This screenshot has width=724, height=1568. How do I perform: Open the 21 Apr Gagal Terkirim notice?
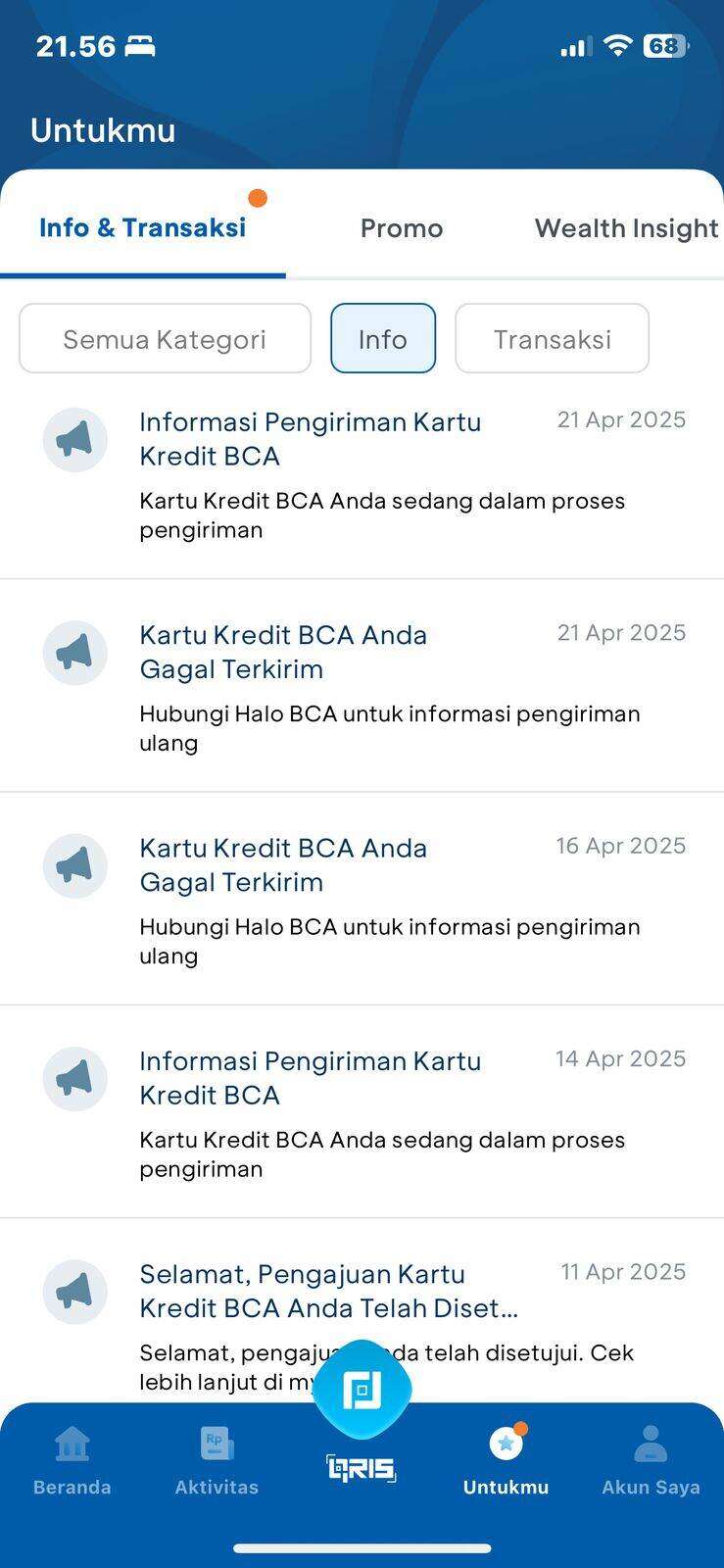[362, 686]
